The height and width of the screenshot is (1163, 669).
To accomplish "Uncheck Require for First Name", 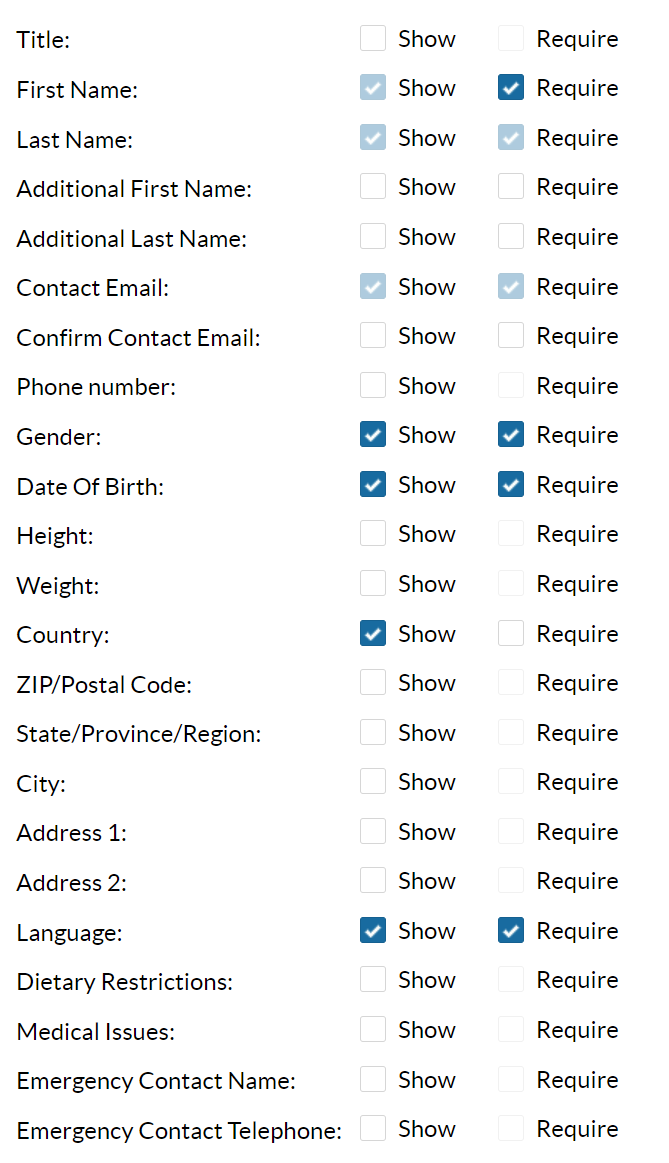I will pyautogui.click(x=511, y=88).
